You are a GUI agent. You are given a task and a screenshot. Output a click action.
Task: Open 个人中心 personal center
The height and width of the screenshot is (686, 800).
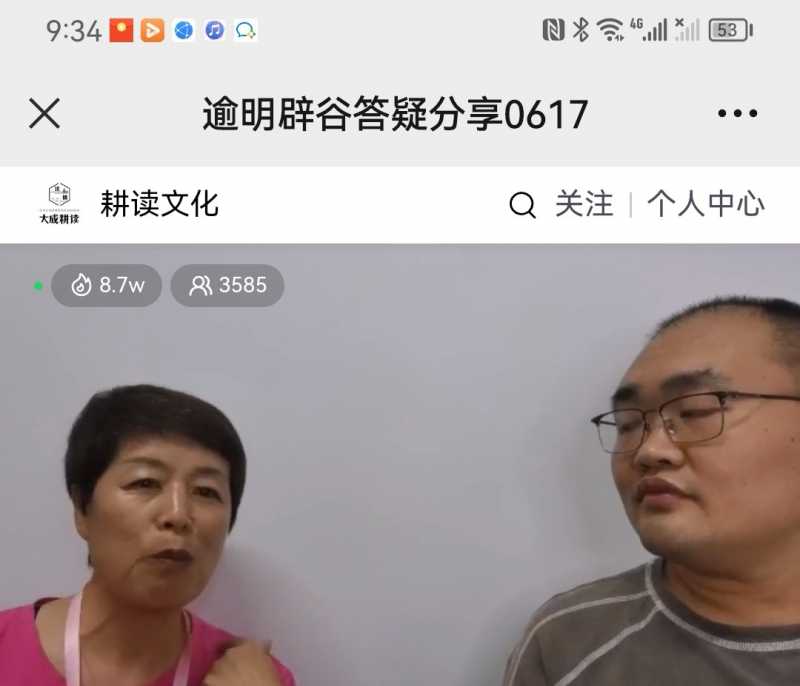[x=705, y=204]
